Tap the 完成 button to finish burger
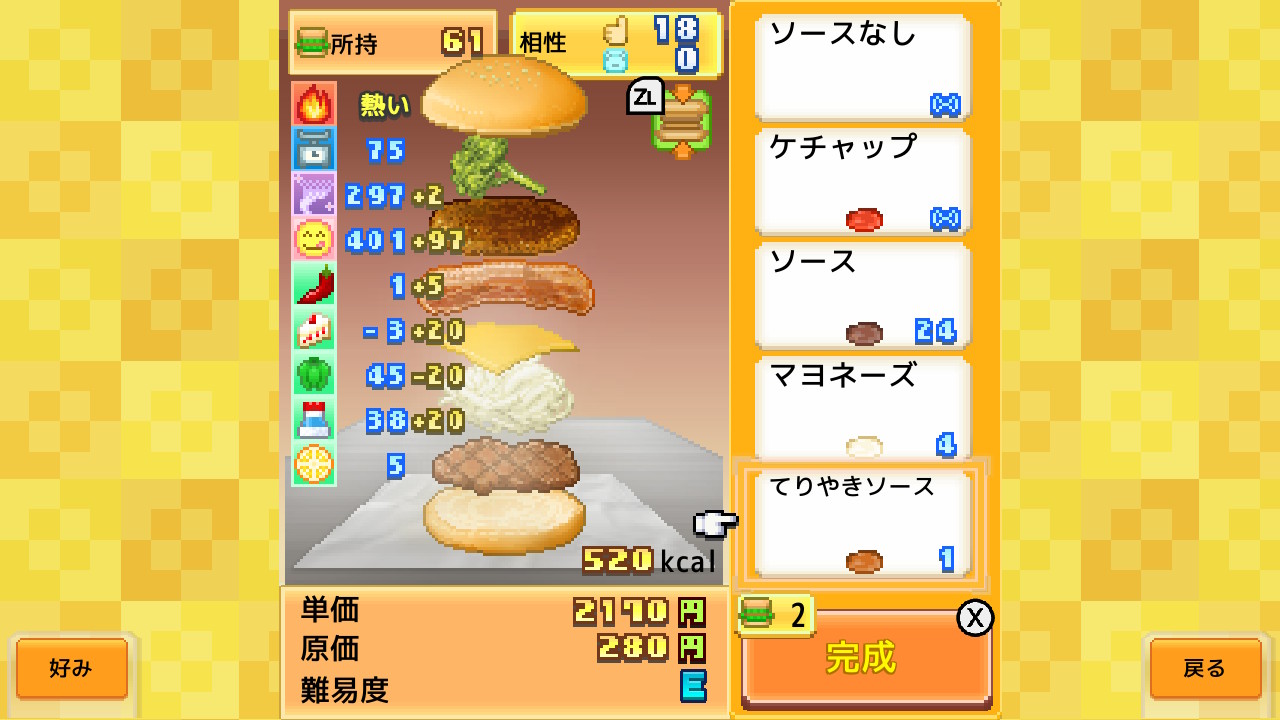Image resolution: width=1280 pixels, height=720 pixels. point(864,658)
